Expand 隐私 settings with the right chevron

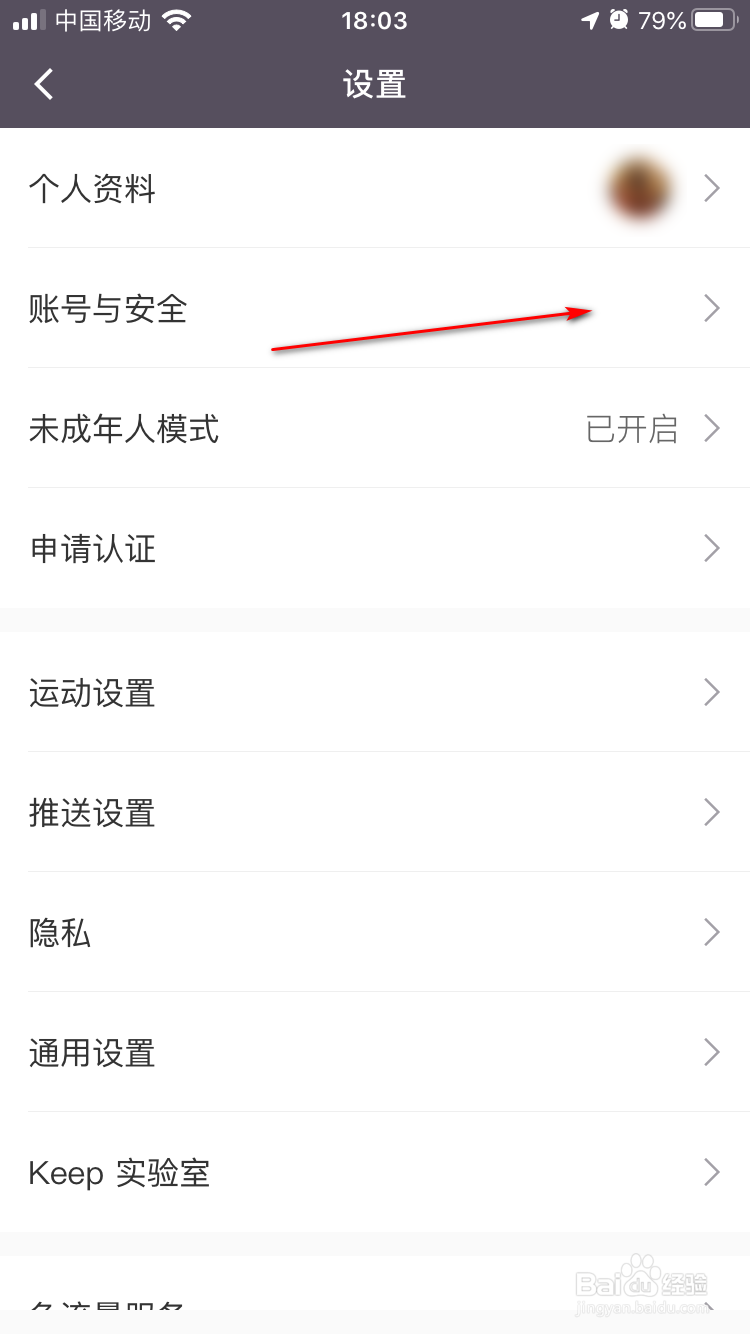point(711,932)
